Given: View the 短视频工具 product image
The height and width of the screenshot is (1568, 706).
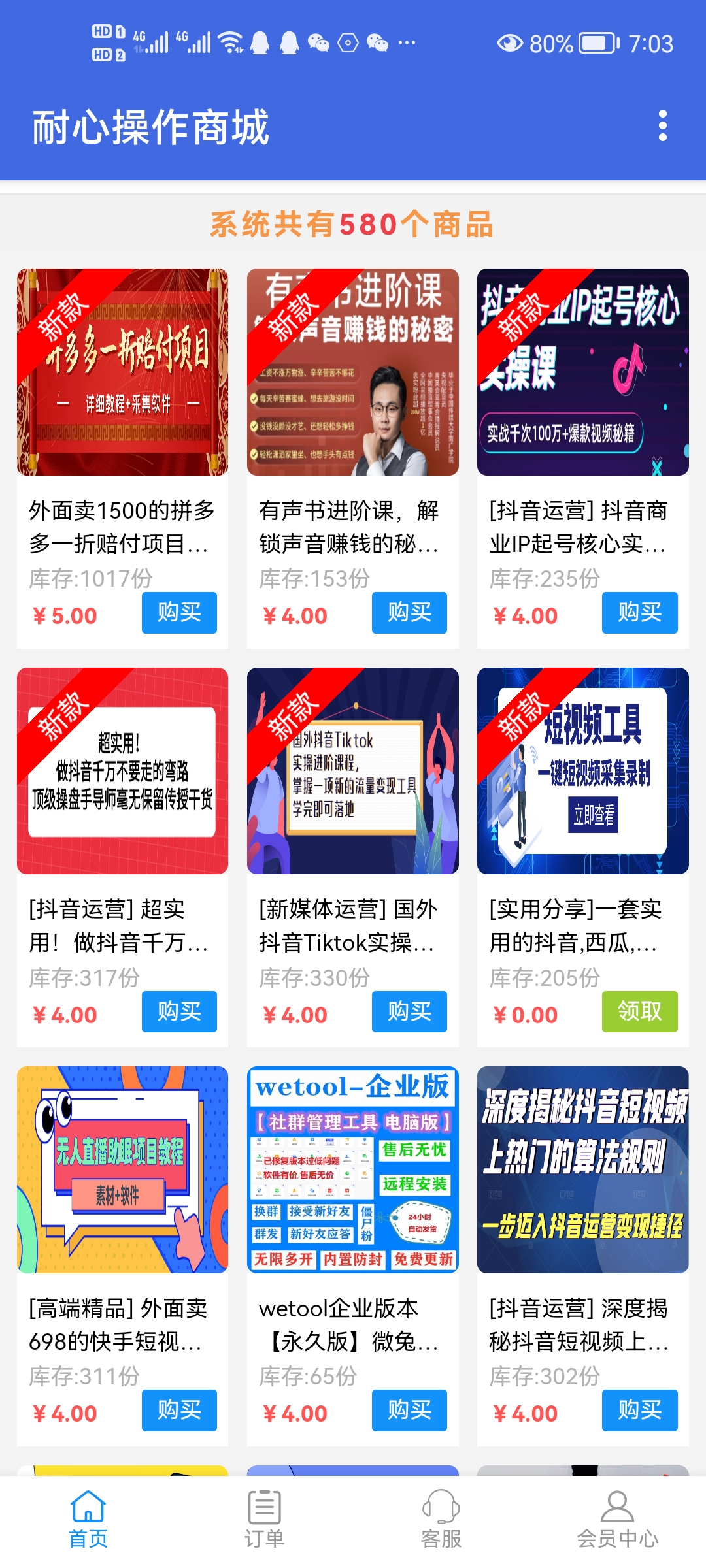Looking at the screenshot, I should click(583, 771).
